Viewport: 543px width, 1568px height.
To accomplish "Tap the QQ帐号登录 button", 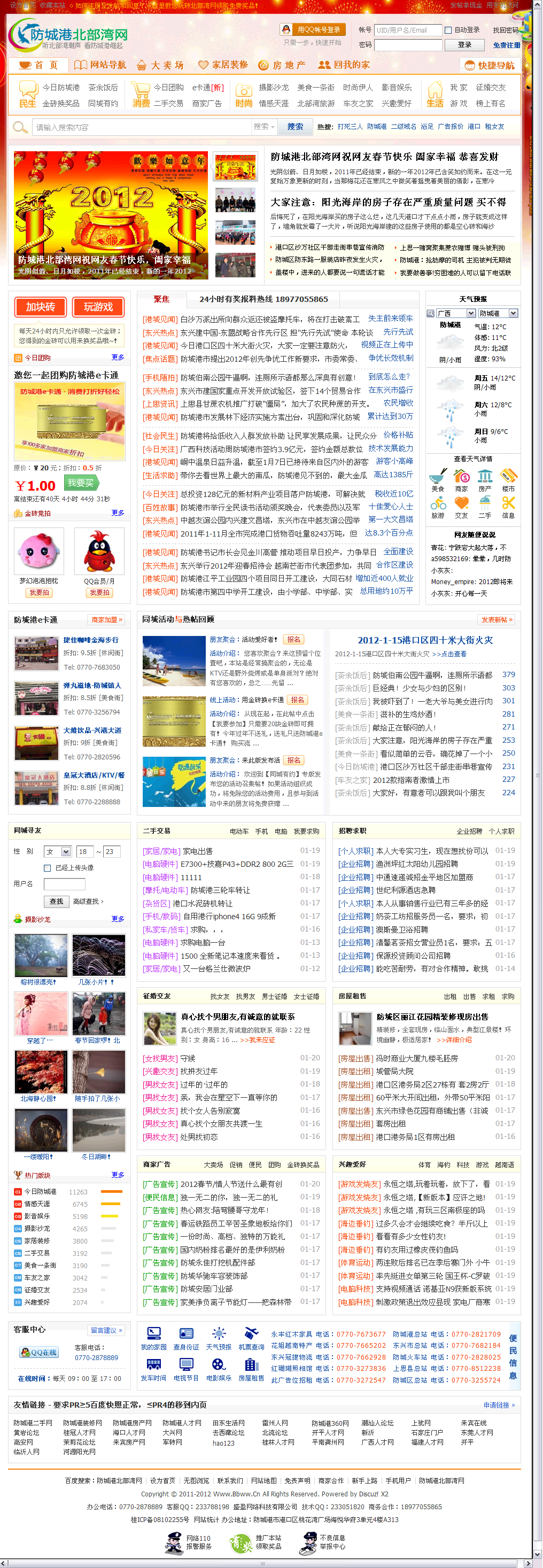I will (x=312, y=30).
